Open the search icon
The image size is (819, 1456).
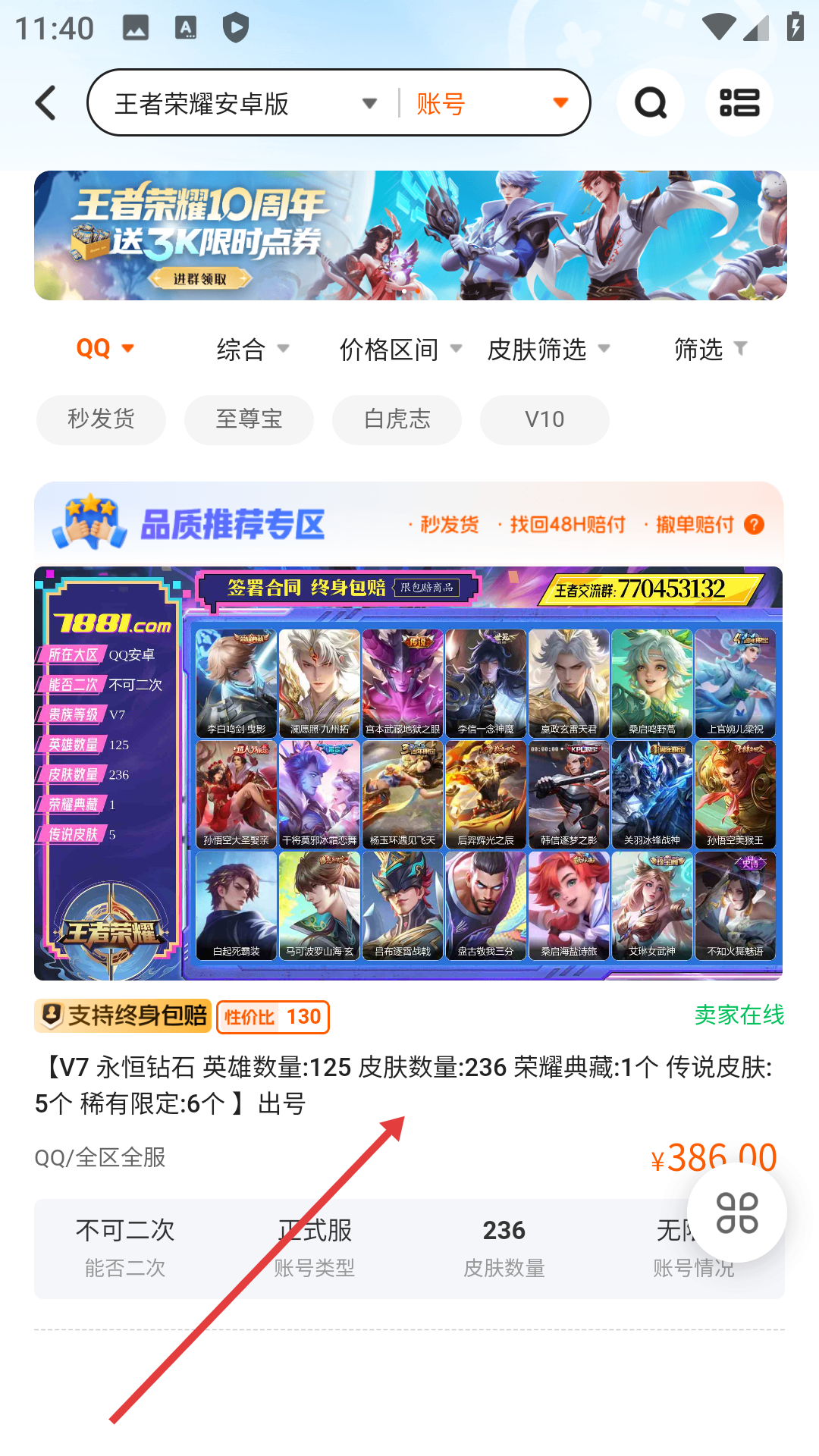point(650,103)
